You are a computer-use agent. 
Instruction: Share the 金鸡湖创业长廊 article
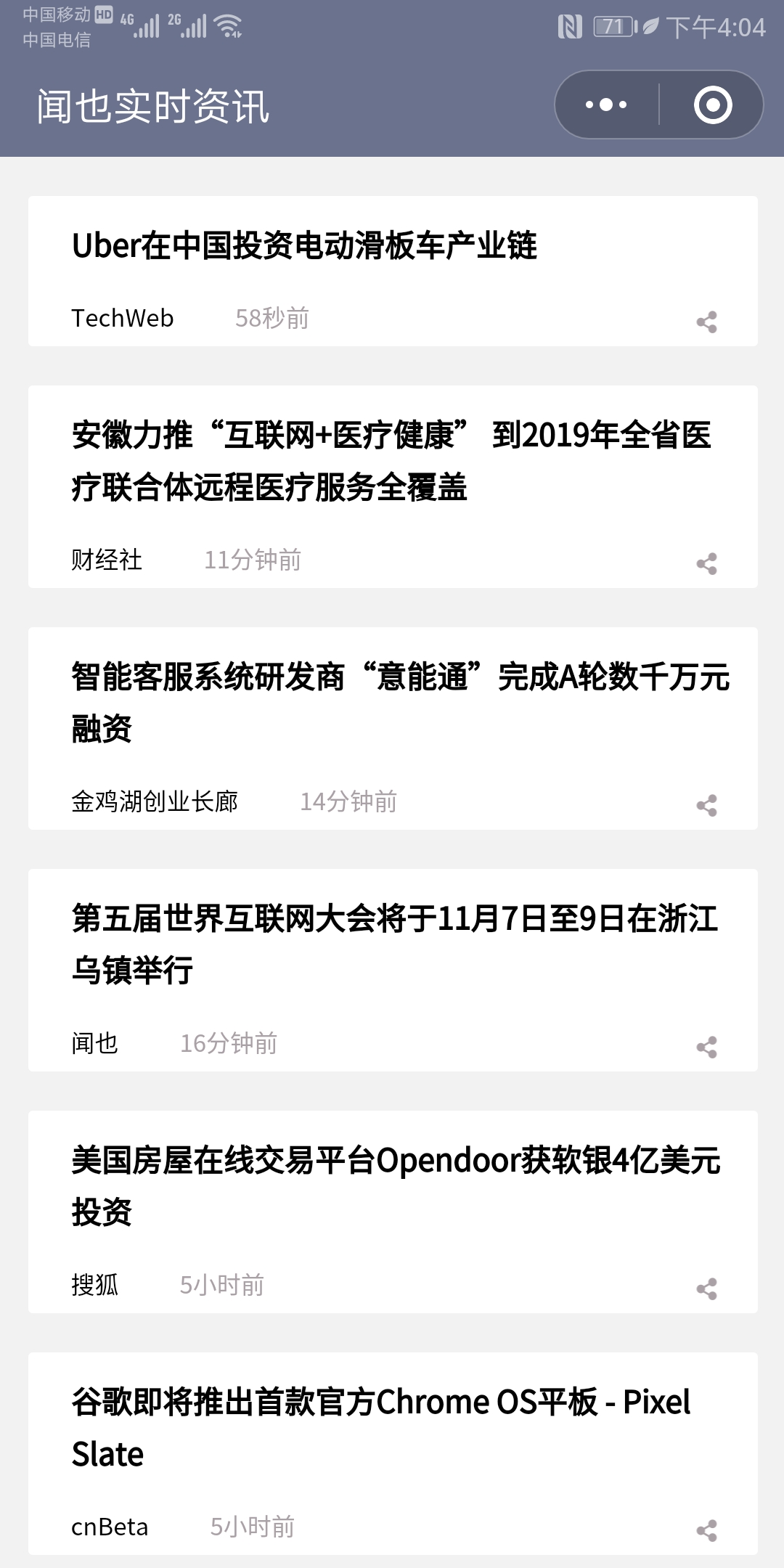[x=706, y=805]
